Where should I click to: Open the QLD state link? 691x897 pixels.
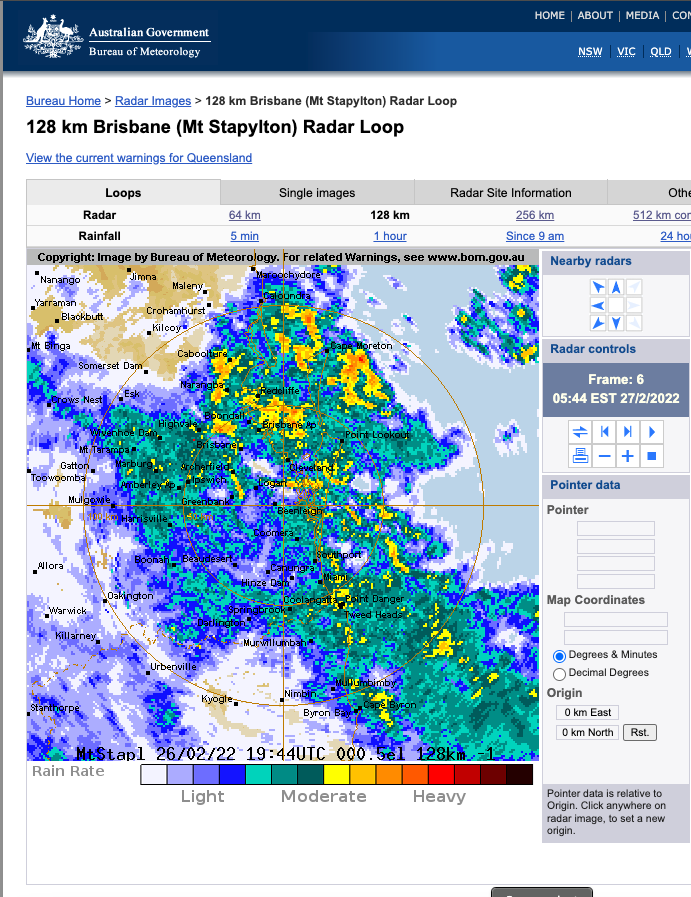661,51
